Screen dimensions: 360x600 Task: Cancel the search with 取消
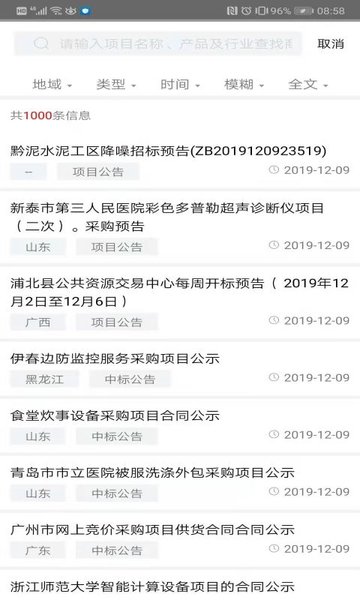click(331, 44)
